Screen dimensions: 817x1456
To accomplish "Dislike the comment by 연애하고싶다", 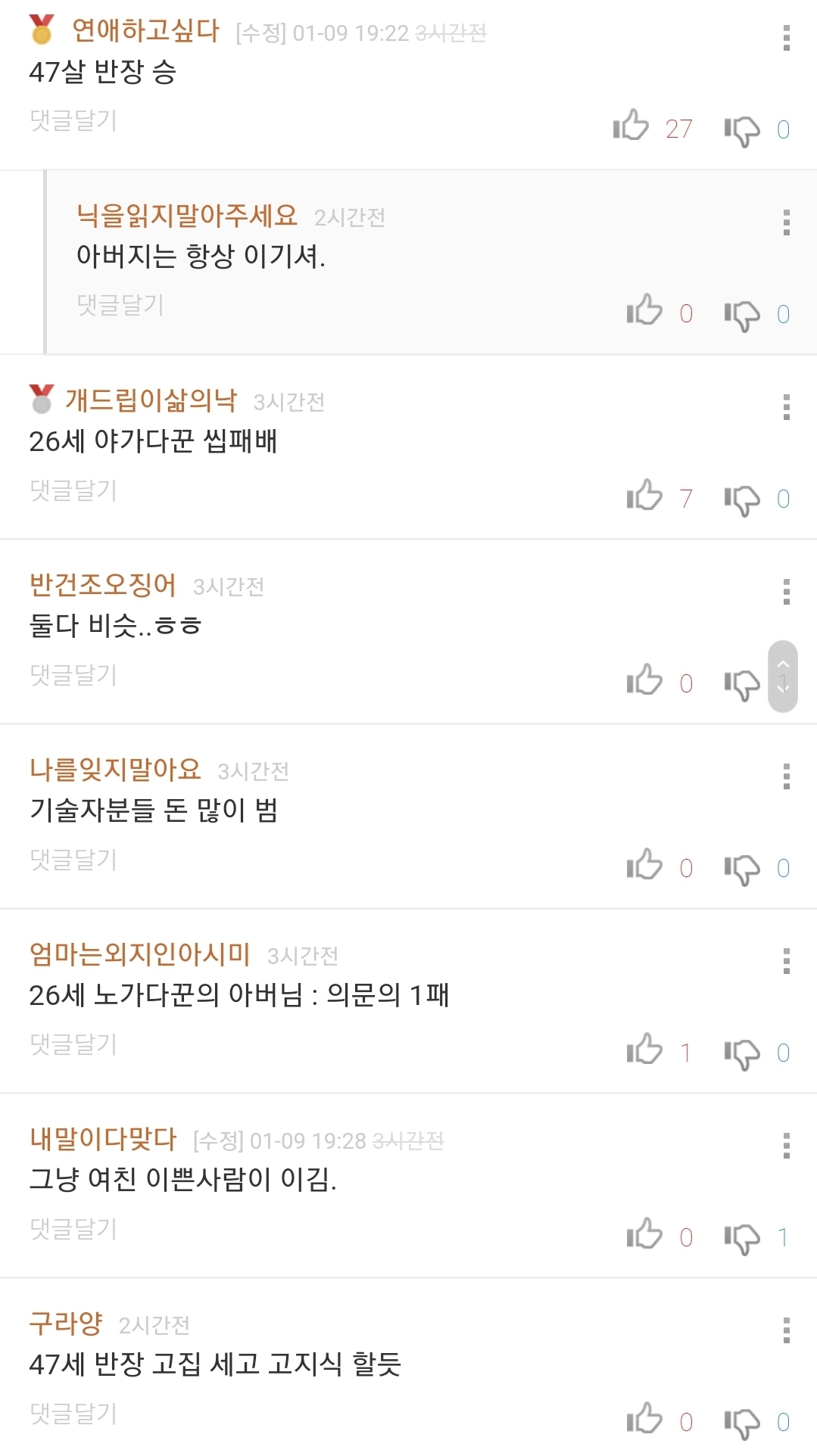I will pyautogui.click(x=742, y=131).
